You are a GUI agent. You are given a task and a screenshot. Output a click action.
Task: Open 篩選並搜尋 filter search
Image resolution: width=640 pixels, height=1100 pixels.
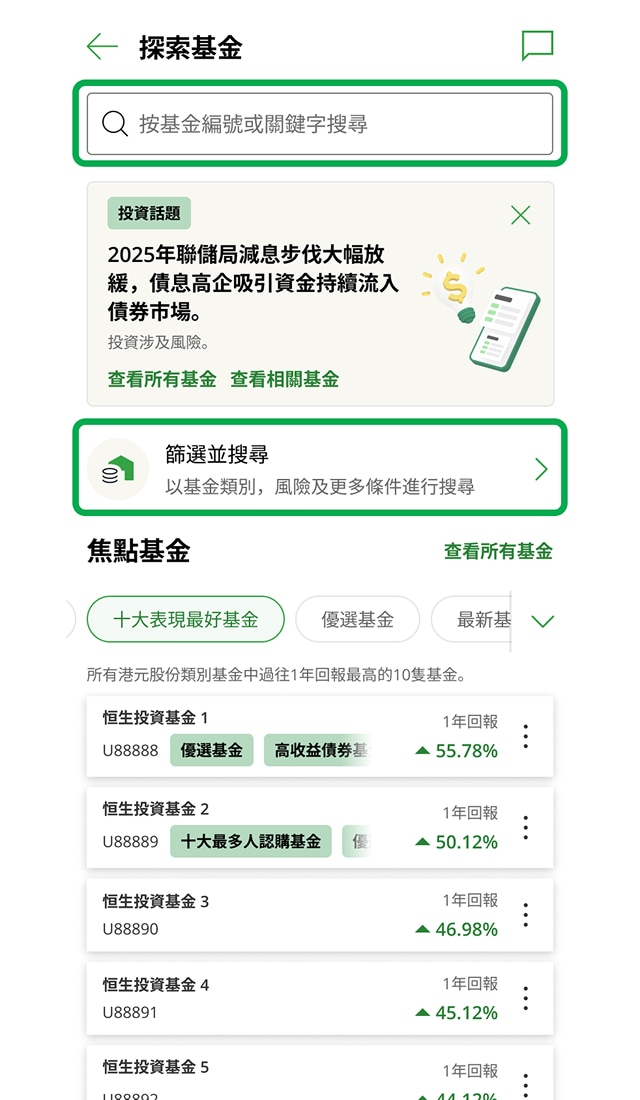pyautogui.click(x=320, y=468)
